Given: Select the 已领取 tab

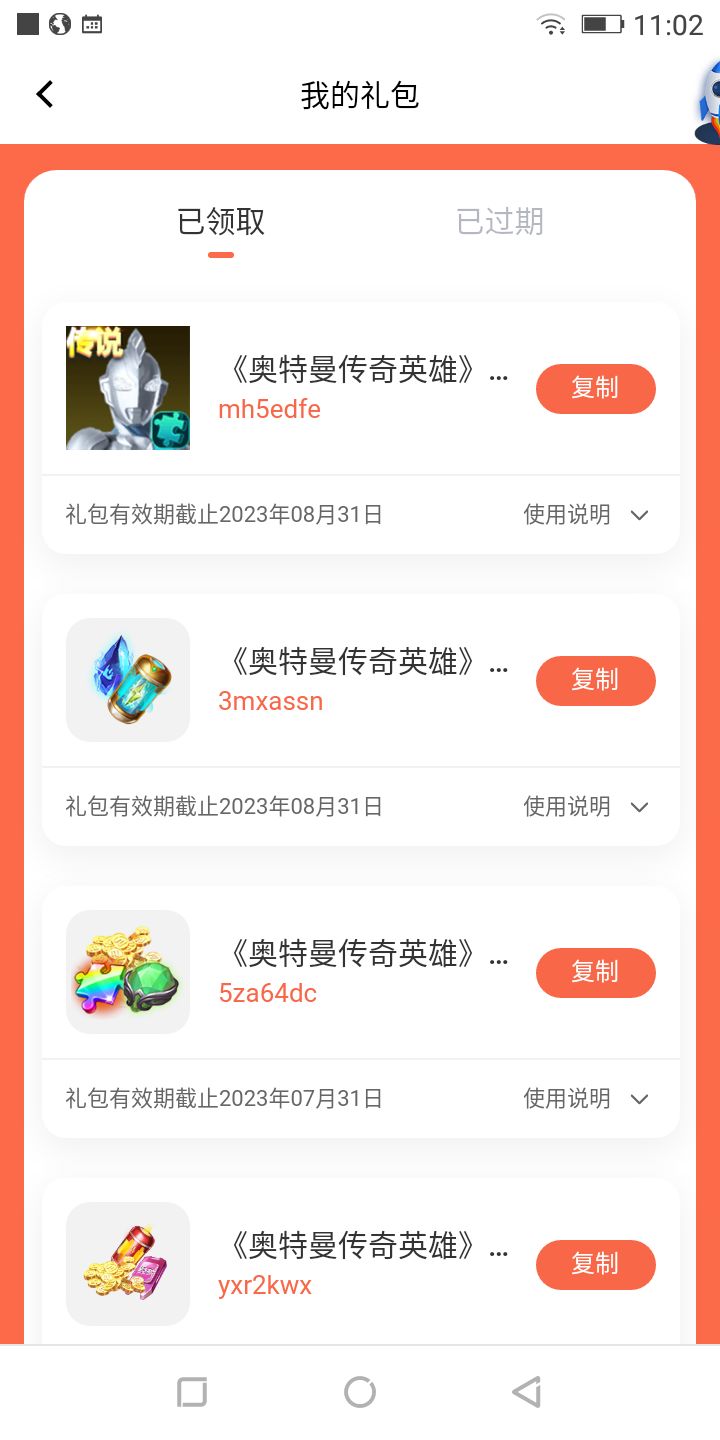Looking at the screenshot, I should 221,221.
